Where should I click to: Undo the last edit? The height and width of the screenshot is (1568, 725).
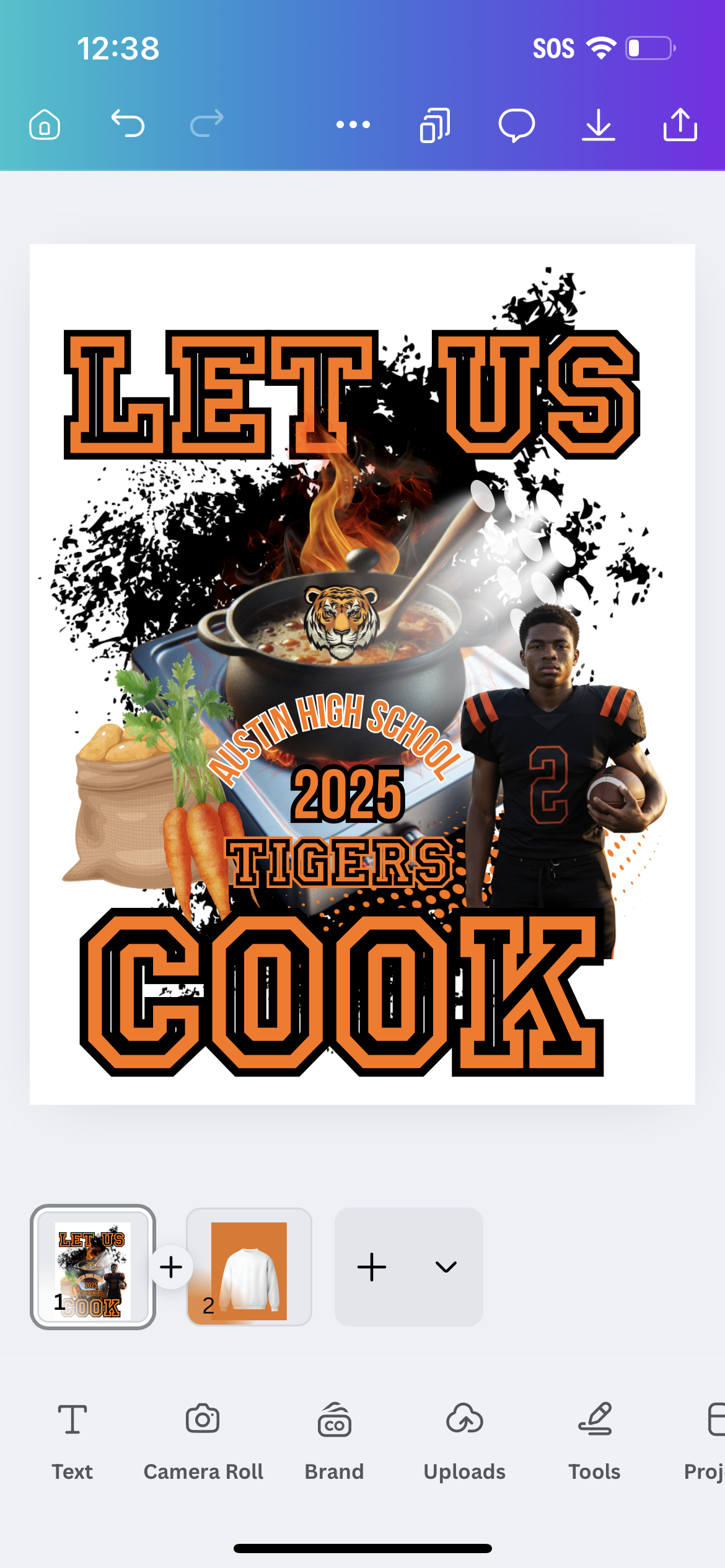tap(128, 123)
